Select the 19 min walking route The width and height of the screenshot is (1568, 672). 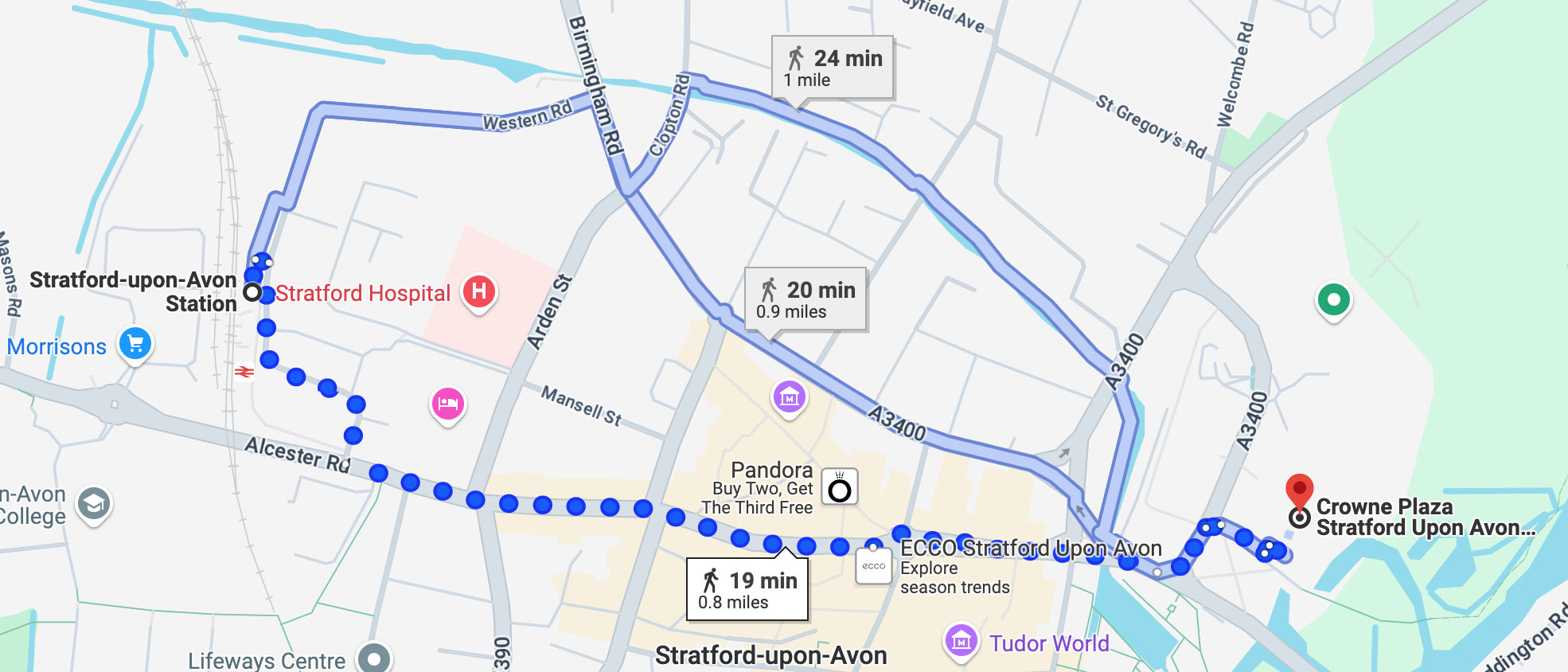[x=747, y=589]
